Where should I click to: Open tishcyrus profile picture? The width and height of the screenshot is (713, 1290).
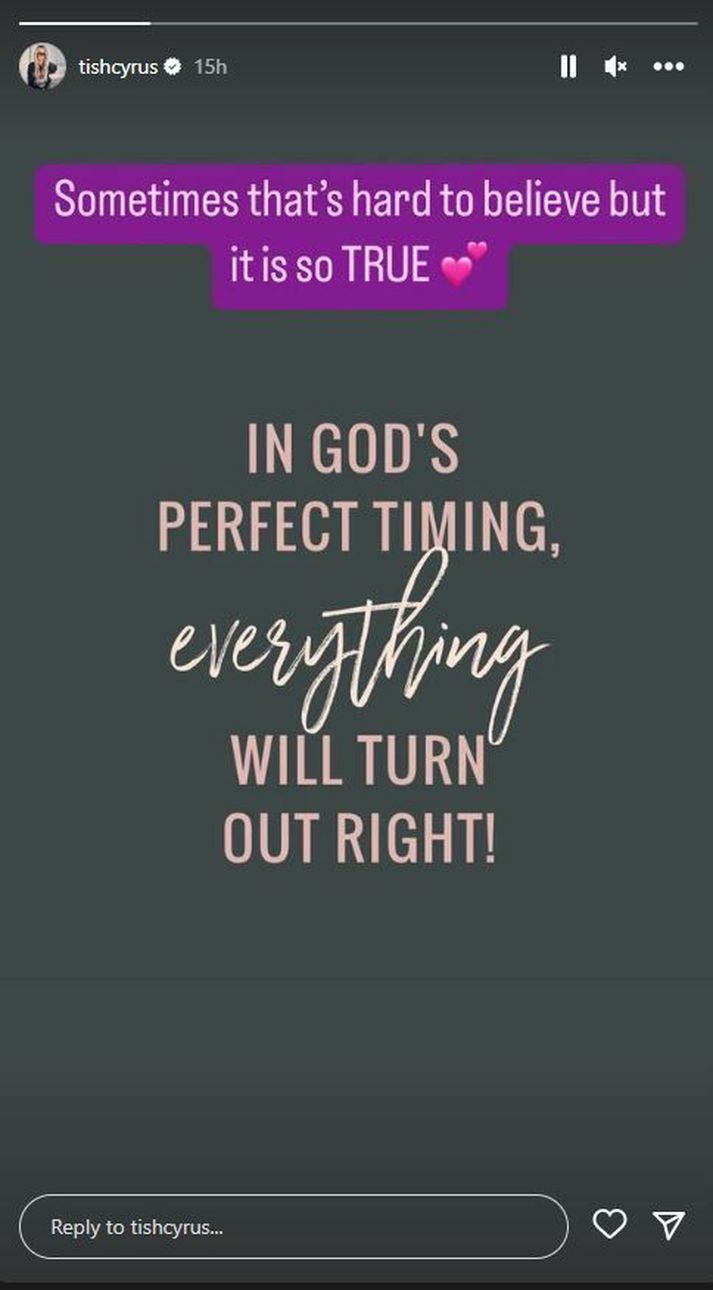(x=43, y=67)
